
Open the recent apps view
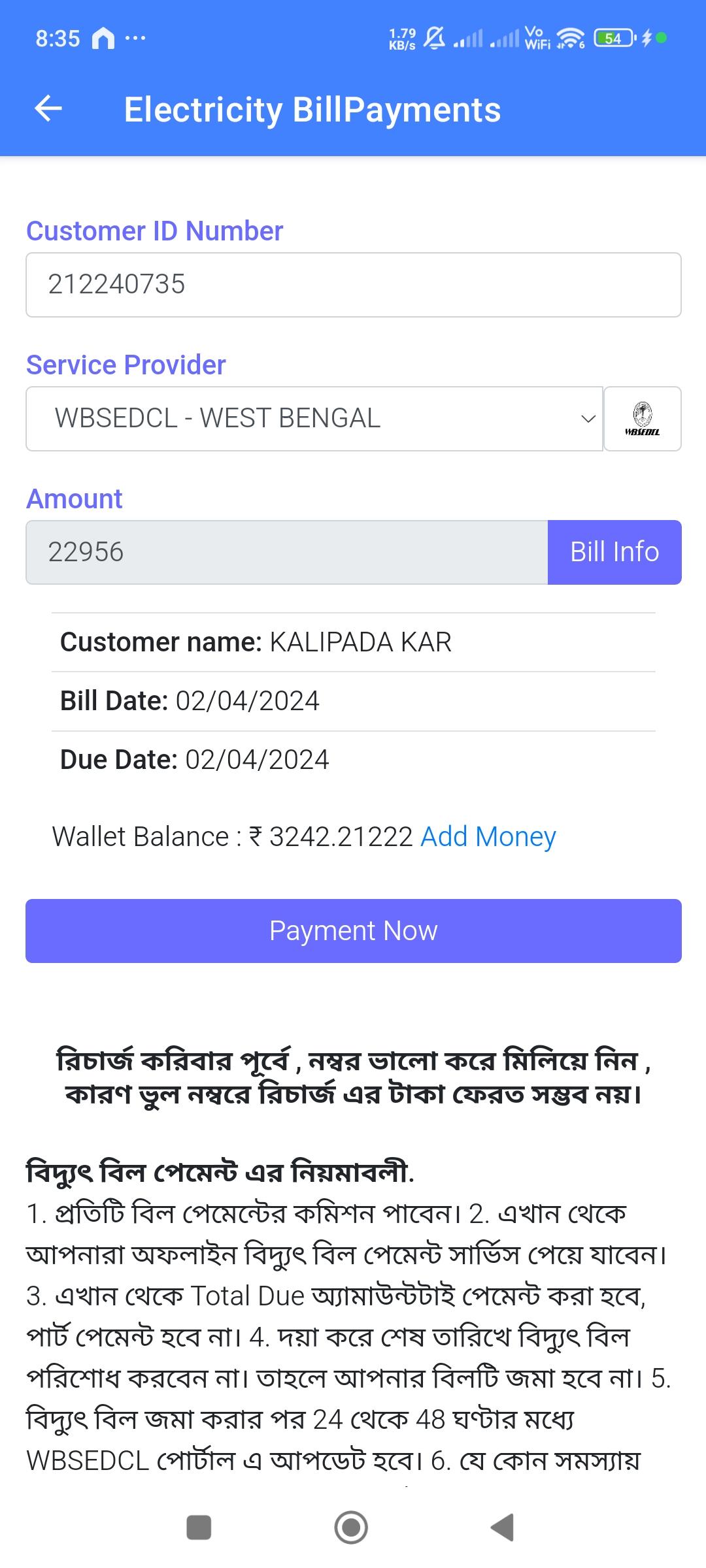coord(199,1527)
